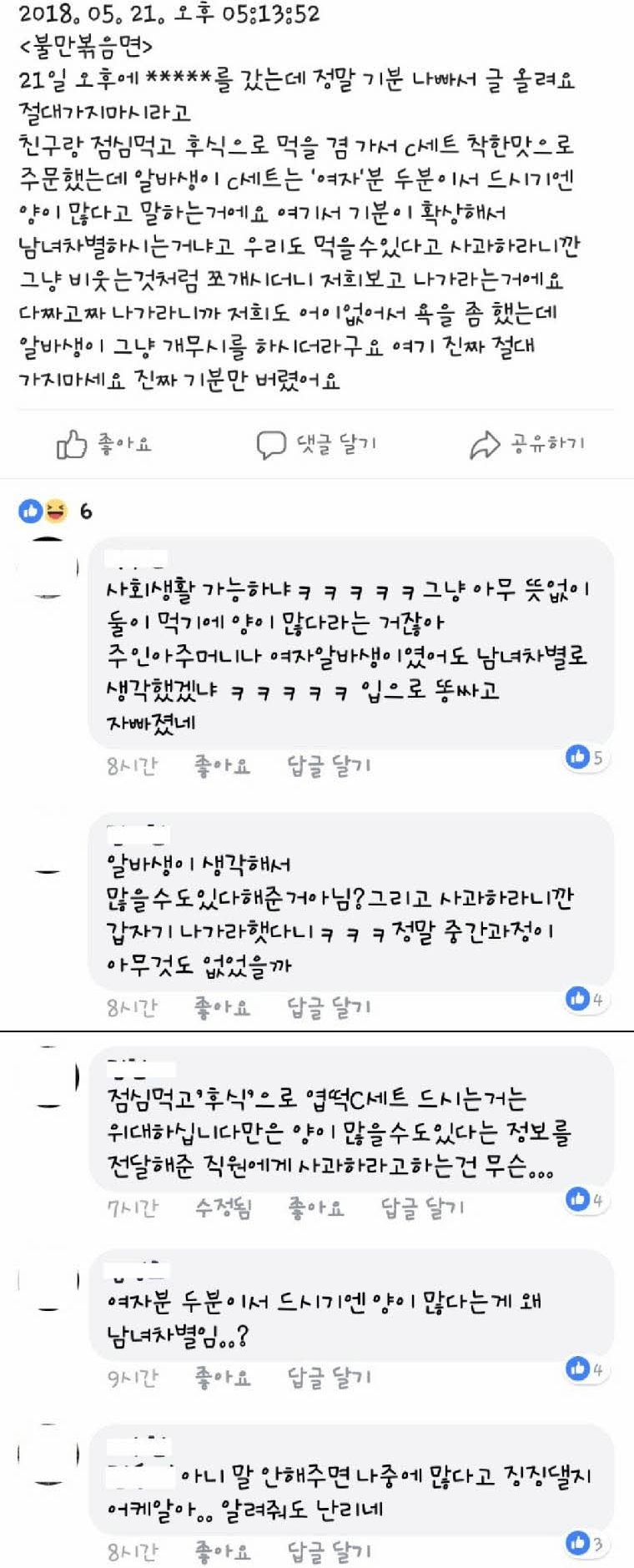Reply to the comment starting 사회생활 가능하냐
634x1568 pixels.
pos(329,765)
